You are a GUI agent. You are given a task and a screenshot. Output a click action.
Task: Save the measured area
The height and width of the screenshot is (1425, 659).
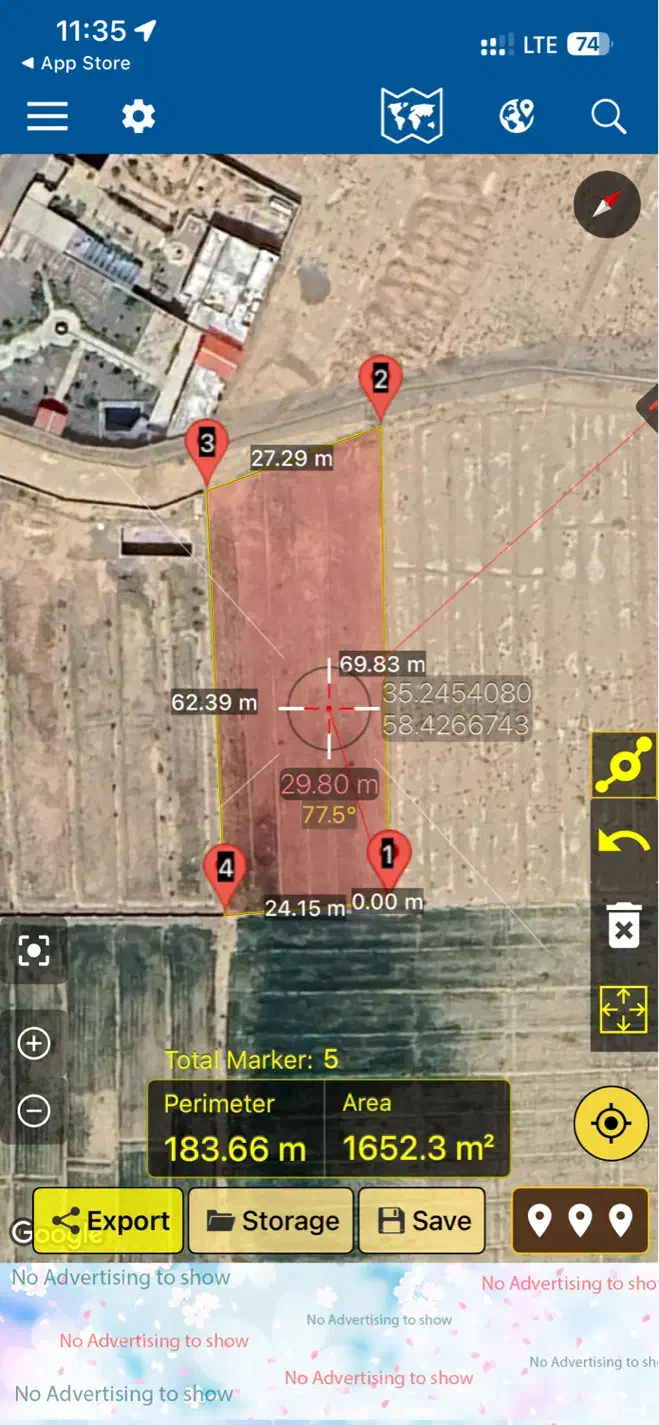422,1221
